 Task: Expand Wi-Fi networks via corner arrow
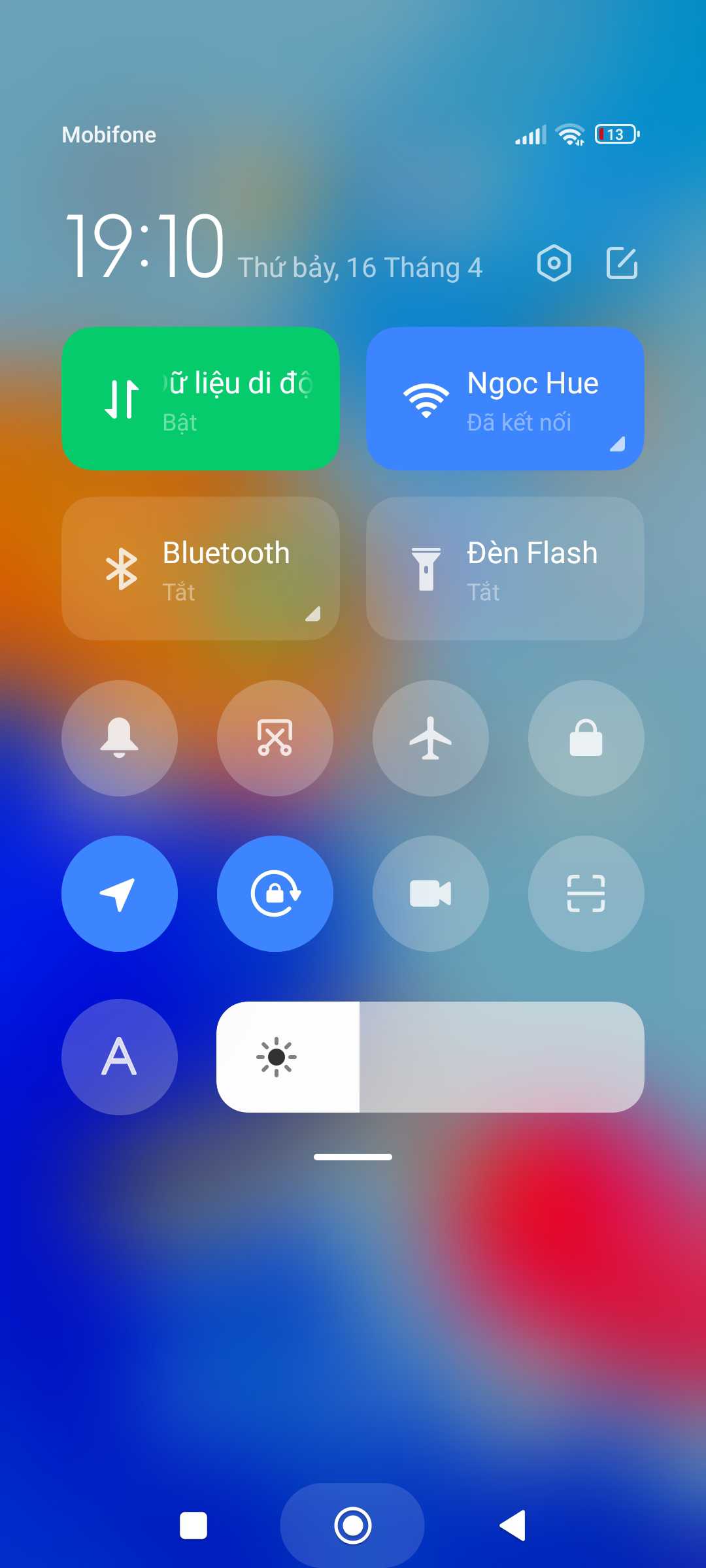click(617, 444)
